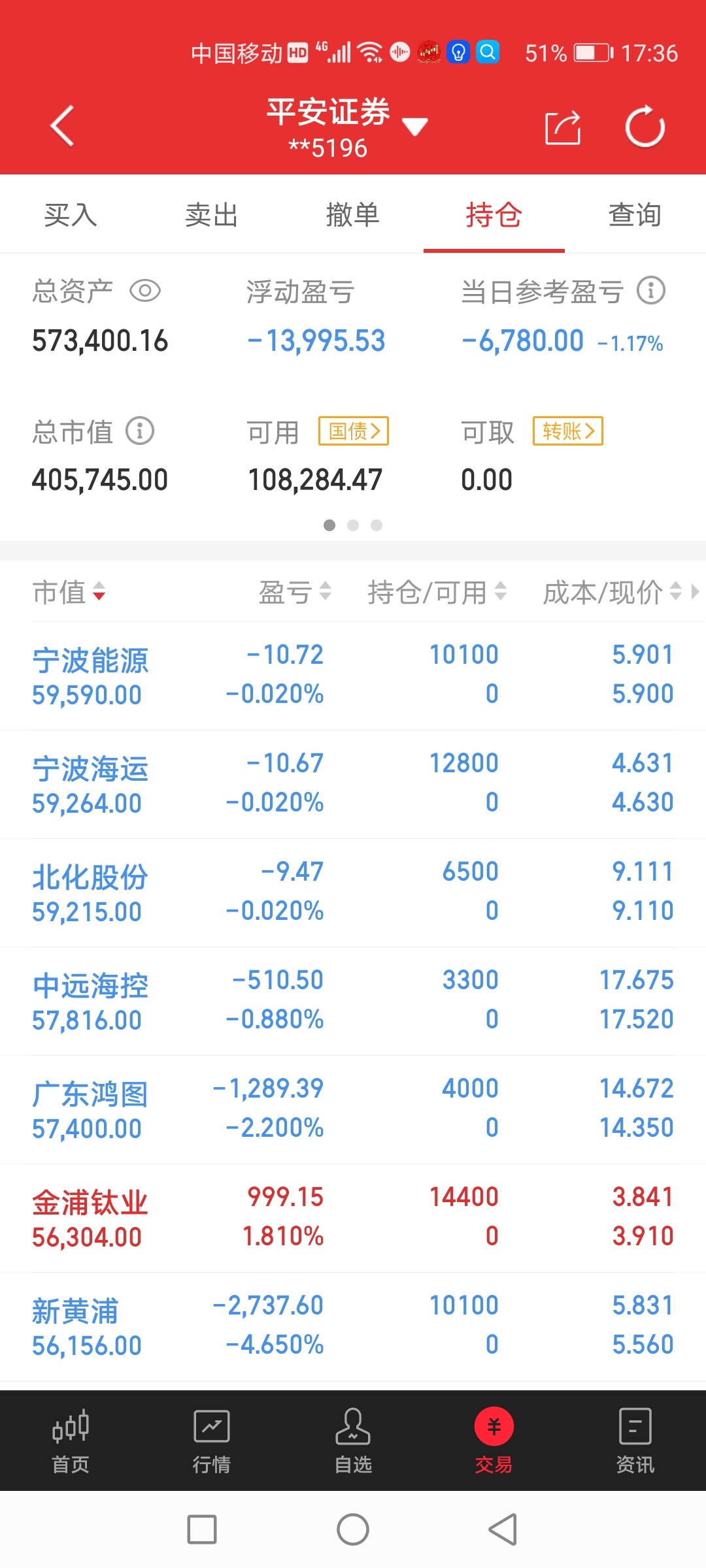Hide total assets with the eye icon
This screenshot has height=1568, width=706.
point(145,291)
